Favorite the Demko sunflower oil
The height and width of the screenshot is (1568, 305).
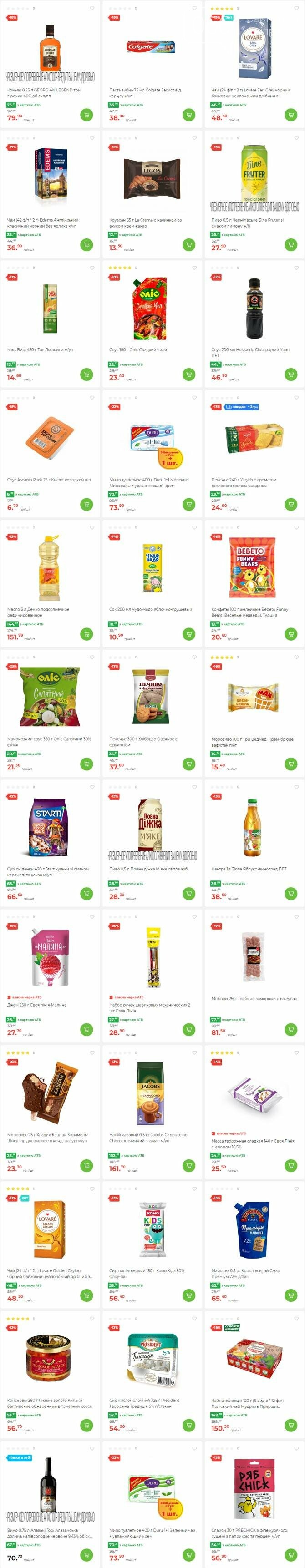92,528
